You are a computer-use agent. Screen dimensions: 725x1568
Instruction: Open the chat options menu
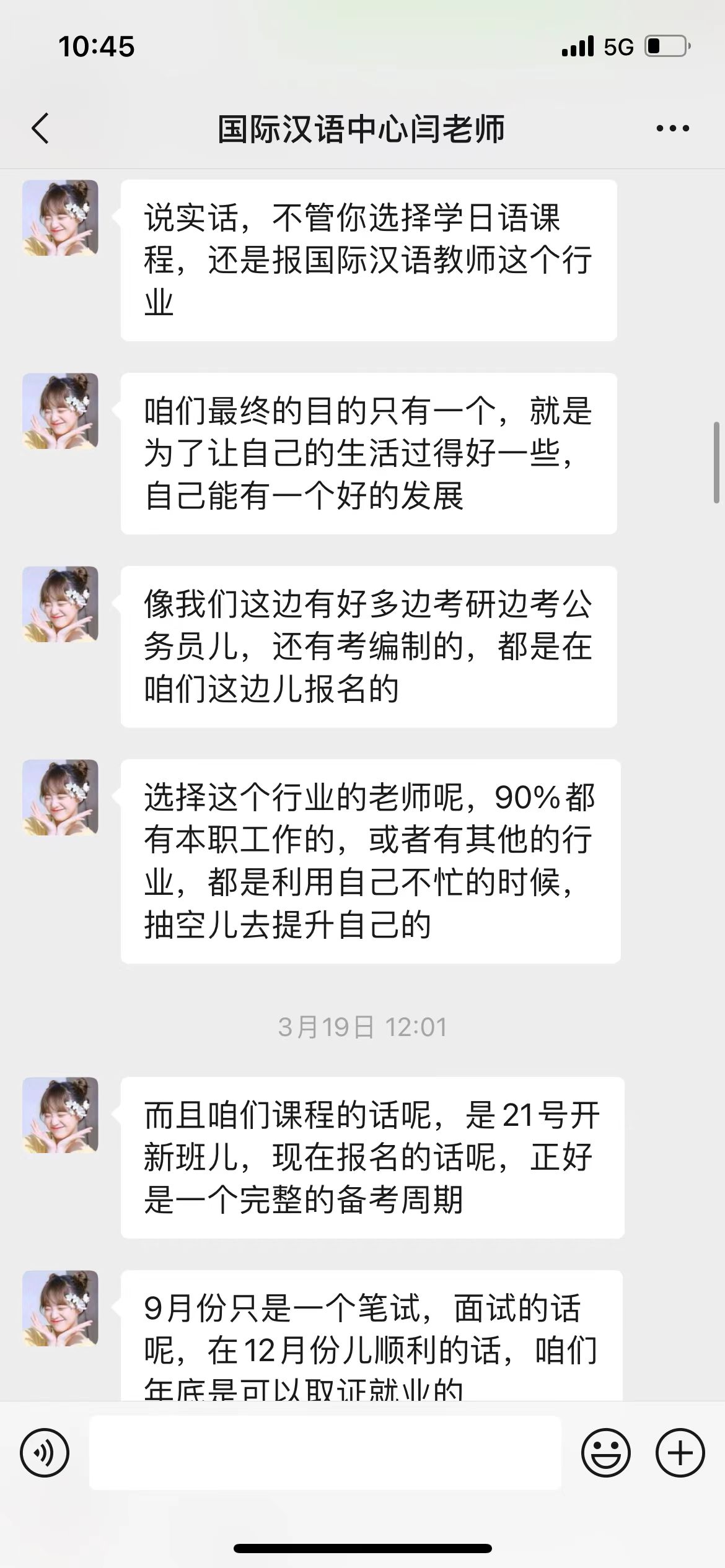pyautogui.click(x=672, y=129)
